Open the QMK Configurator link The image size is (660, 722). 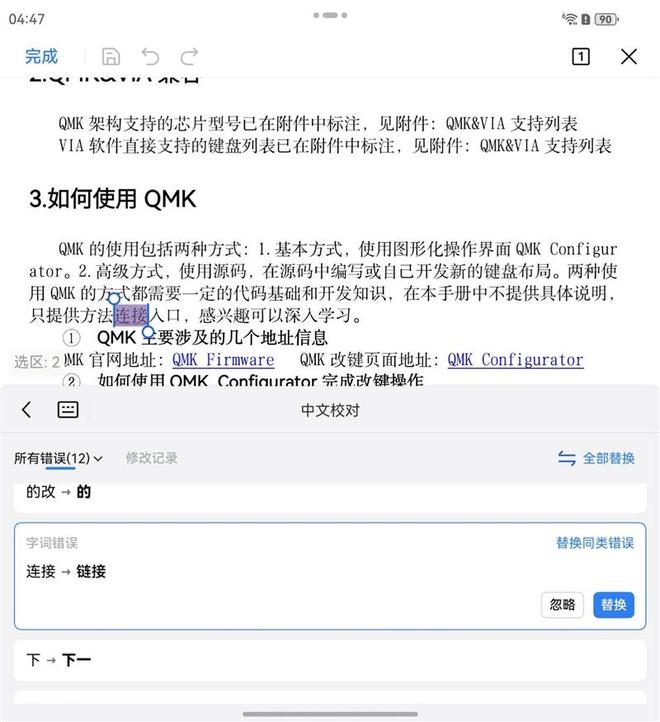[x=514, y=360]
